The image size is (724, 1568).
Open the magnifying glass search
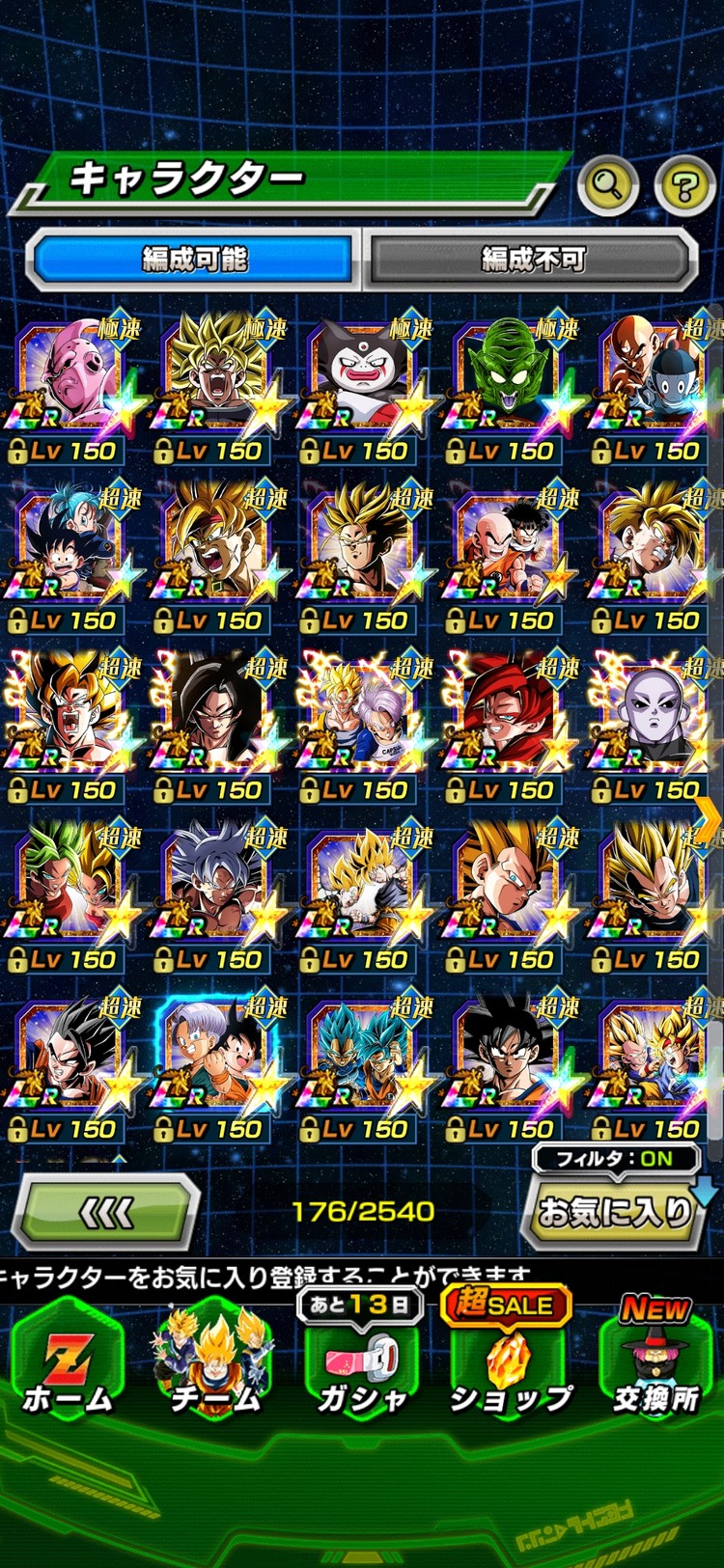click(x=607, y=183)
